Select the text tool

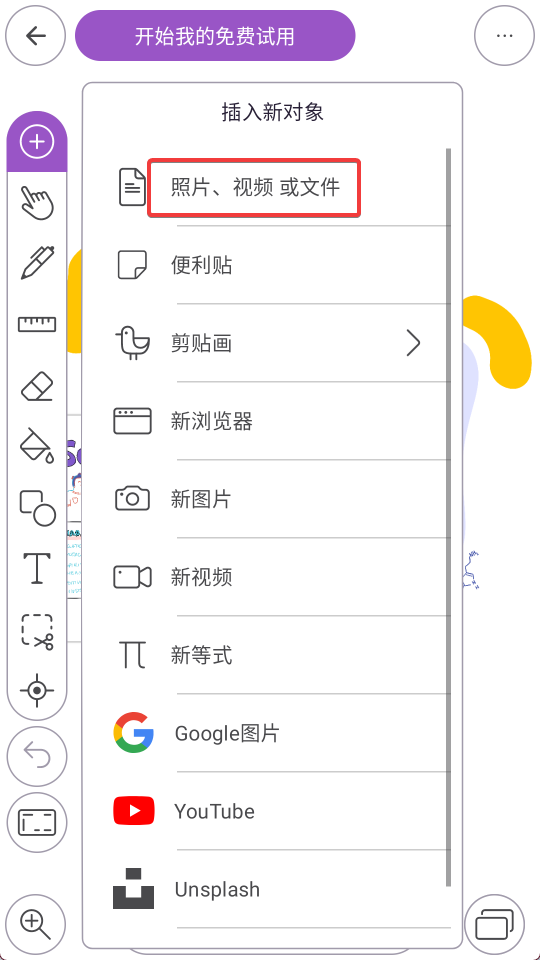coord(37,568)
